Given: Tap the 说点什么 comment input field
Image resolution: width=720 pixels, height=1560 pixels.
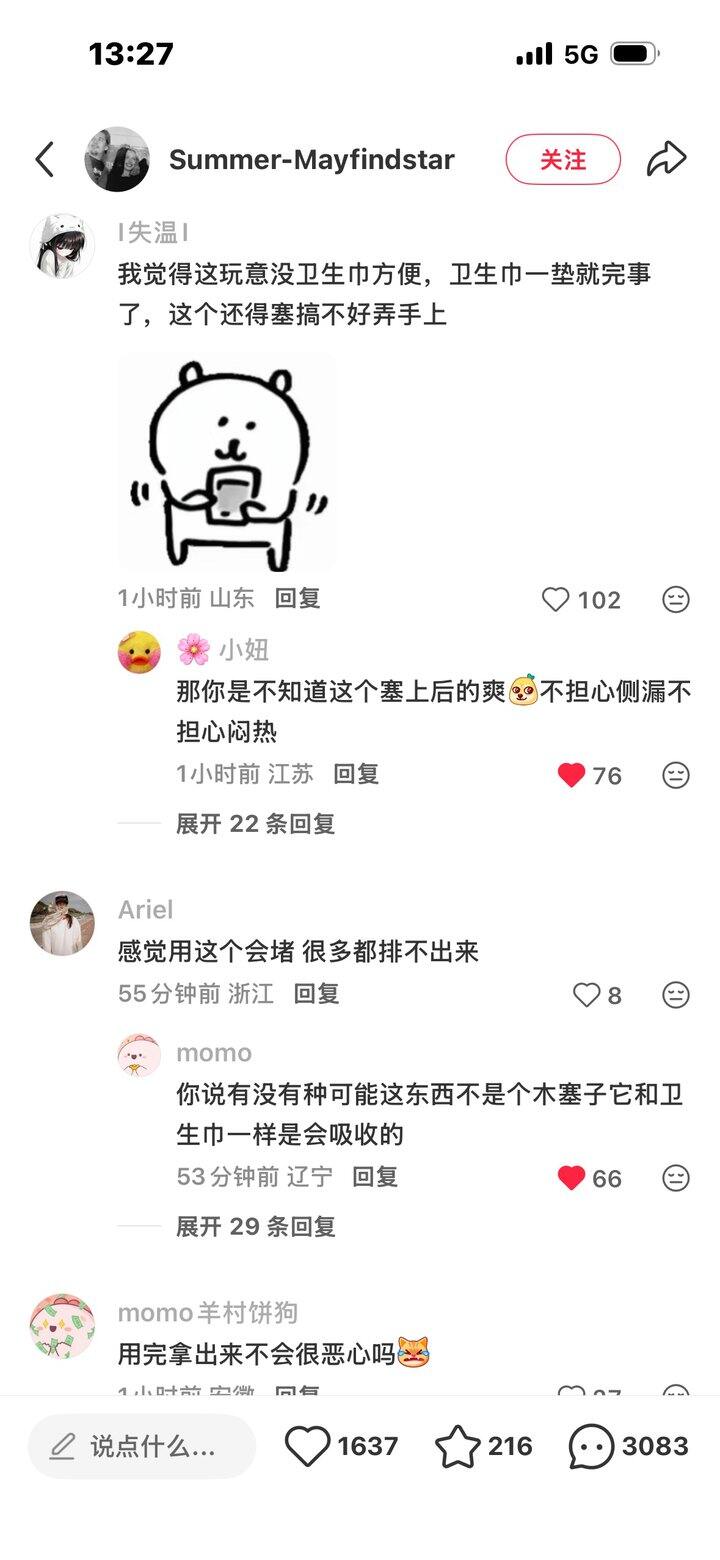Looking at the screenshot, I should tap(142, 1446).
